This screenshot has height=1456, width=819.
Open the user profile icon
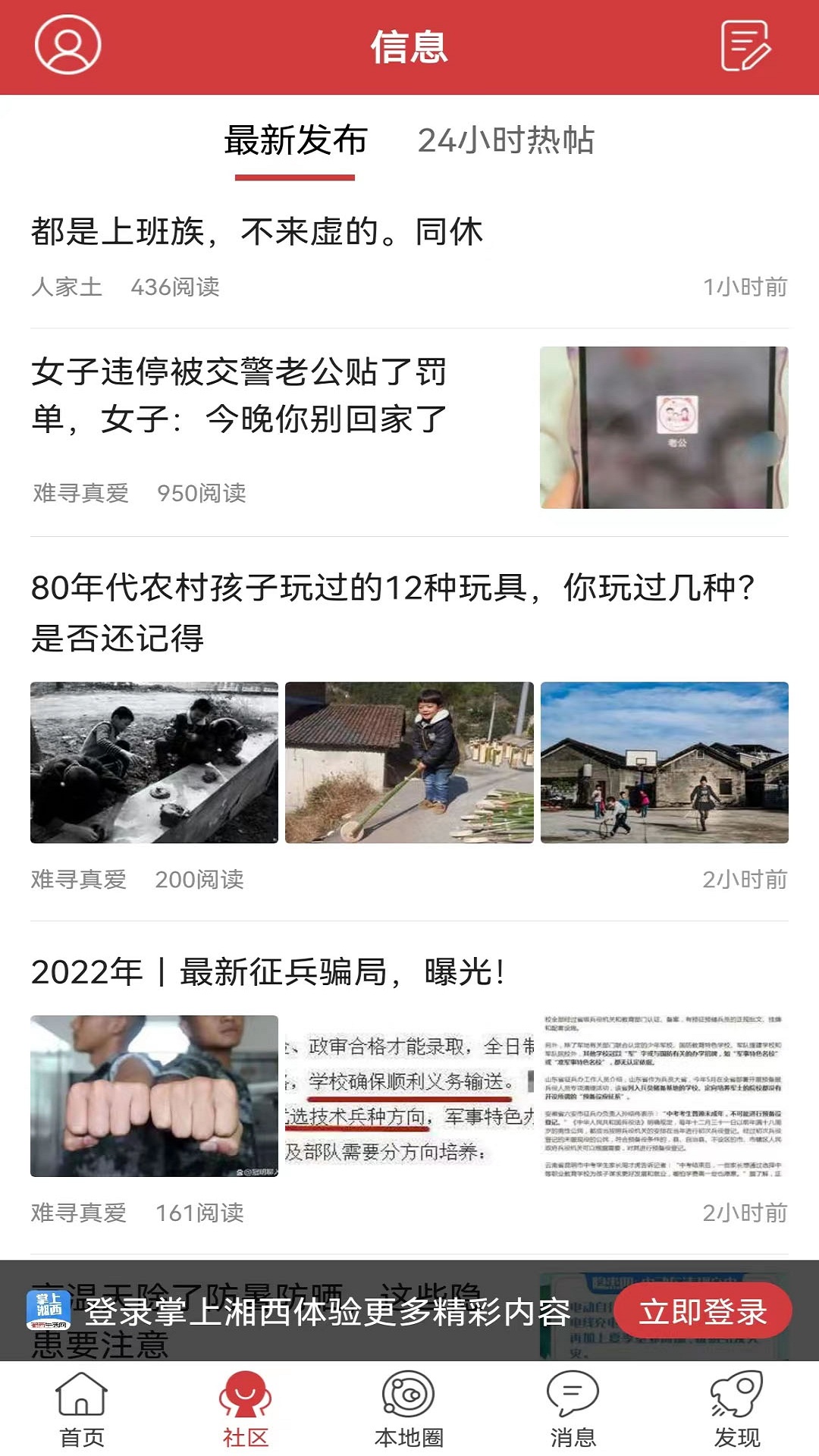tap(68, 45)
